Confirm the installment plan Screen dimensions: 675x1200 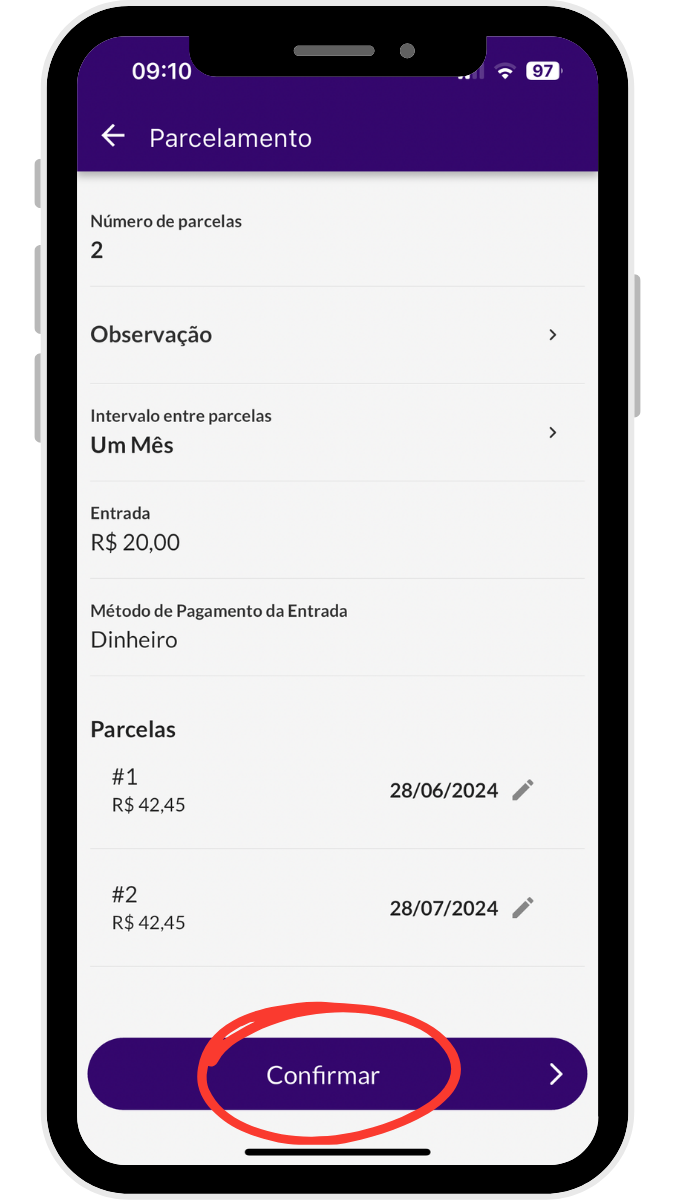pyautogui.click(x=336, y=1075)
